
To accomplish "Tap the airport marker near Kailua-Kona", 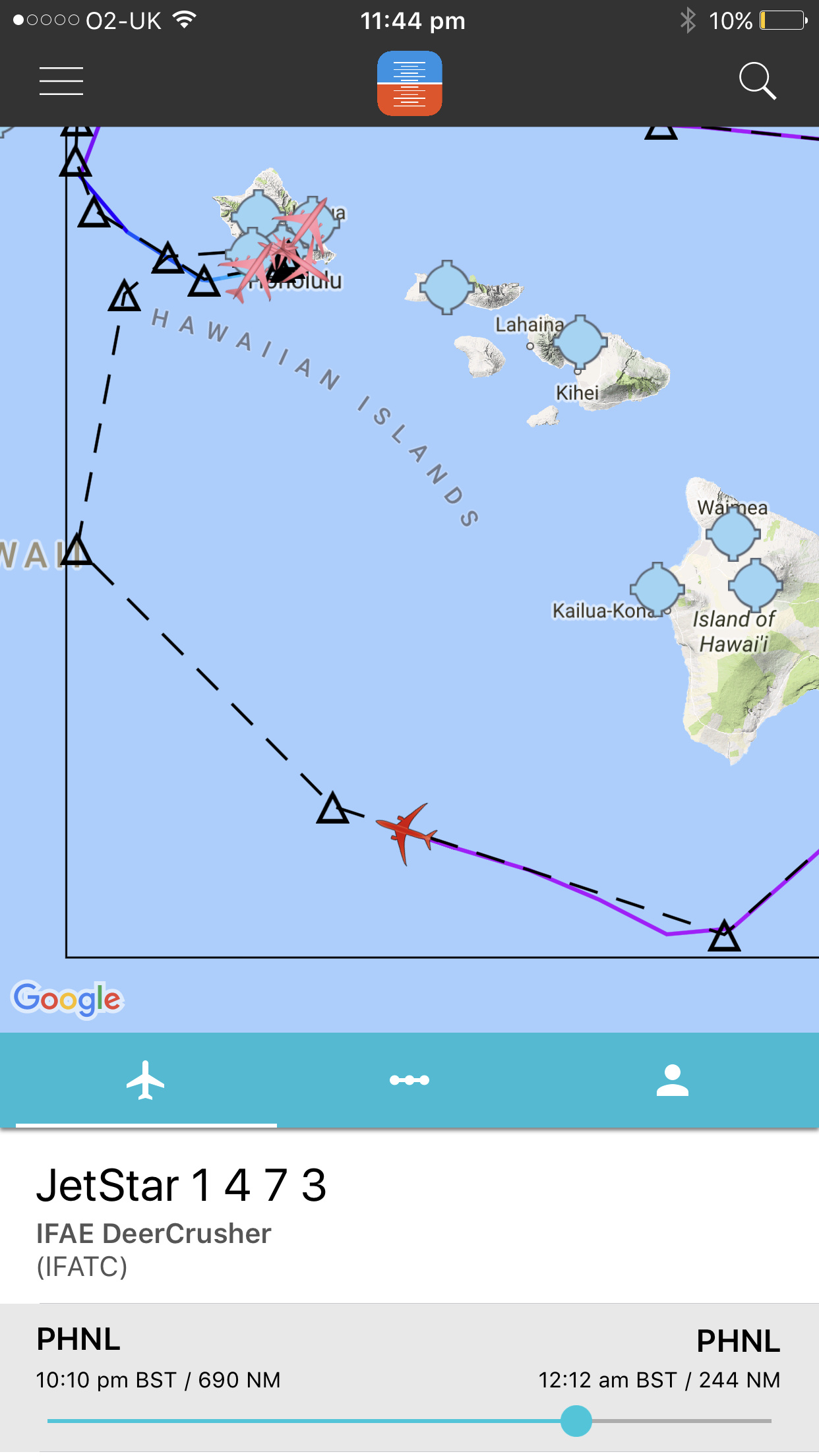I will tap(657, 589).
